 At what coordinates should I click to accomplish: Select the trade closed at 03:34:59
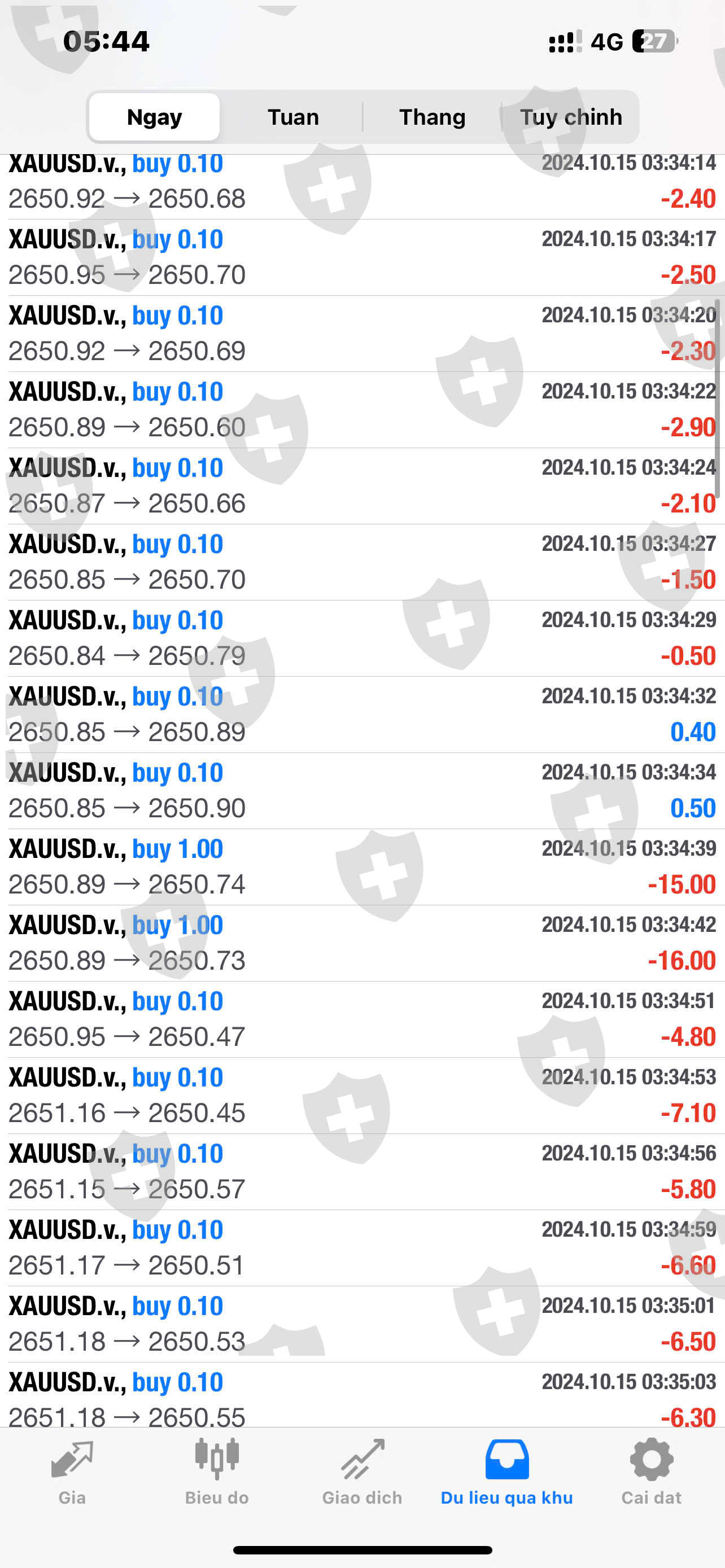click(x=362, y=1248)
